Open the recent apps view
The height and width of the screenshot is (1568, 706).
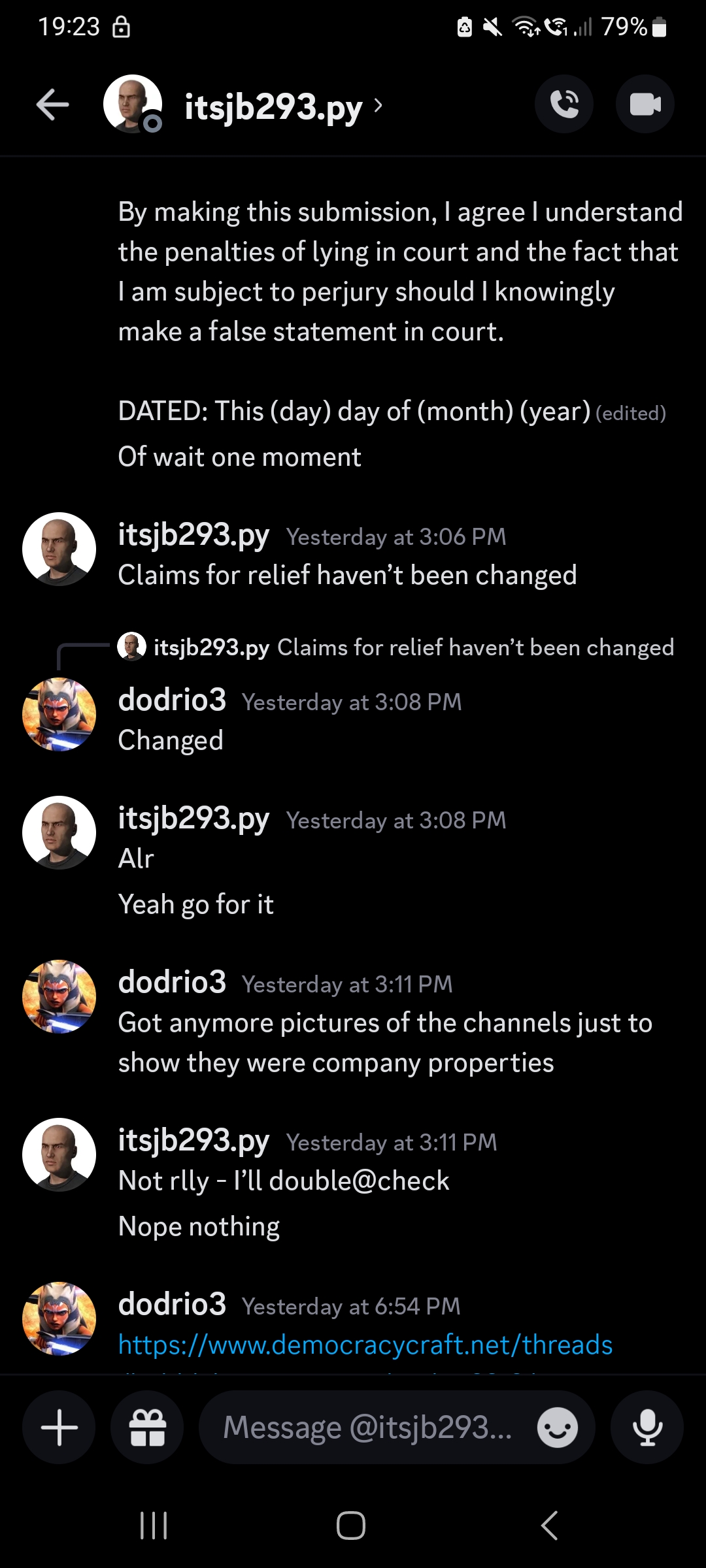(154, 1526)
